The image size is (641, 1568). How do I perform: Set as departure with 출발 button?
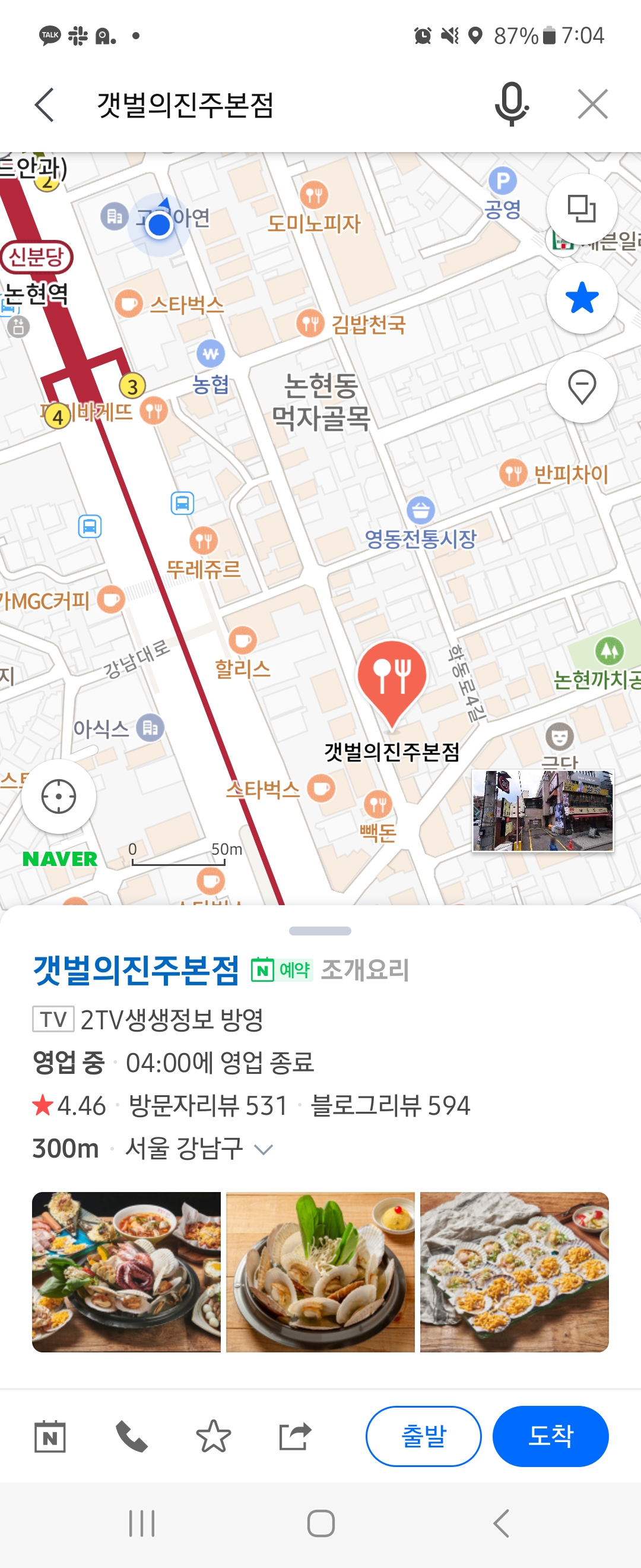point(423,1437)
